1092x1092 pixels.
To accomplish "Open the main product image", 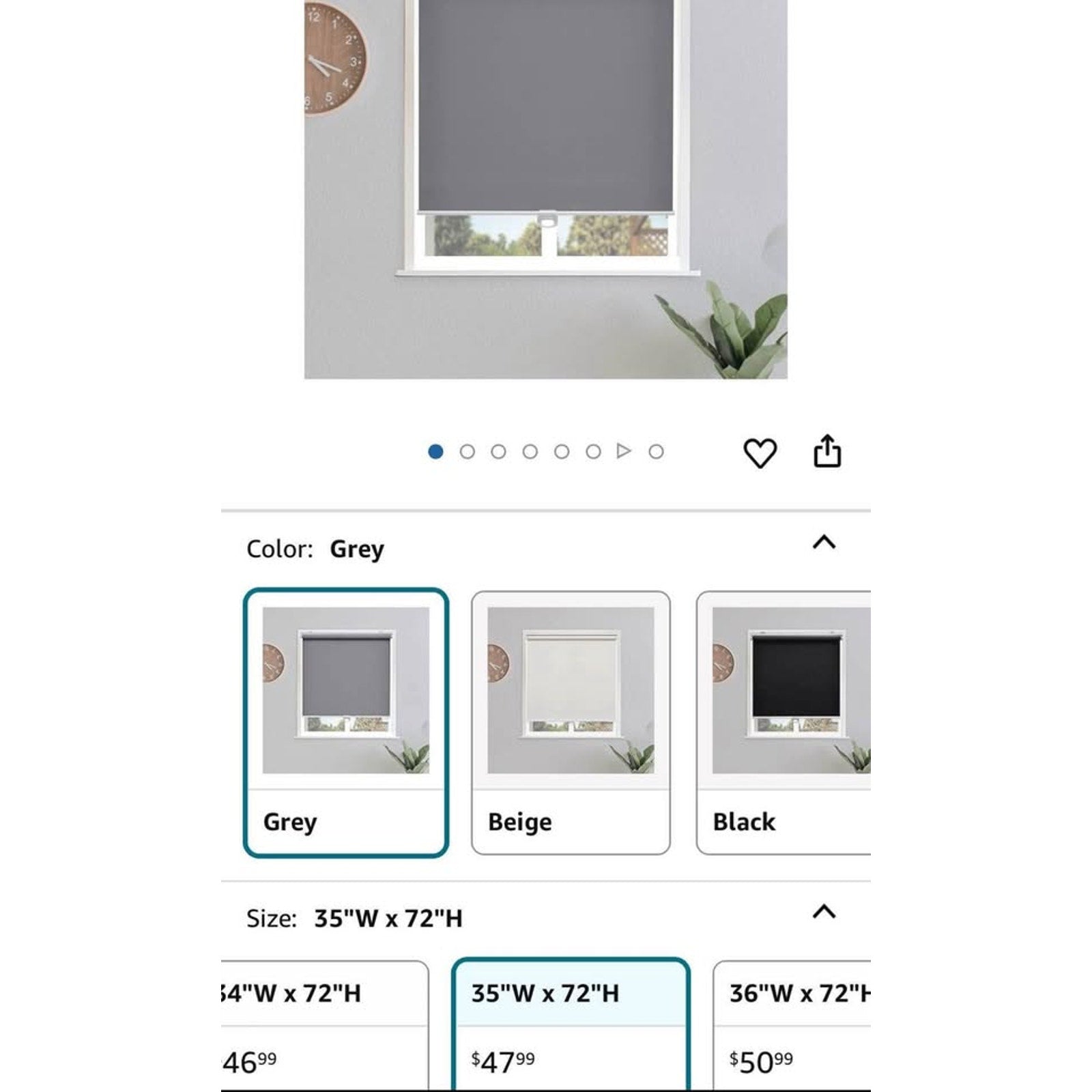I will coord(545,189).
